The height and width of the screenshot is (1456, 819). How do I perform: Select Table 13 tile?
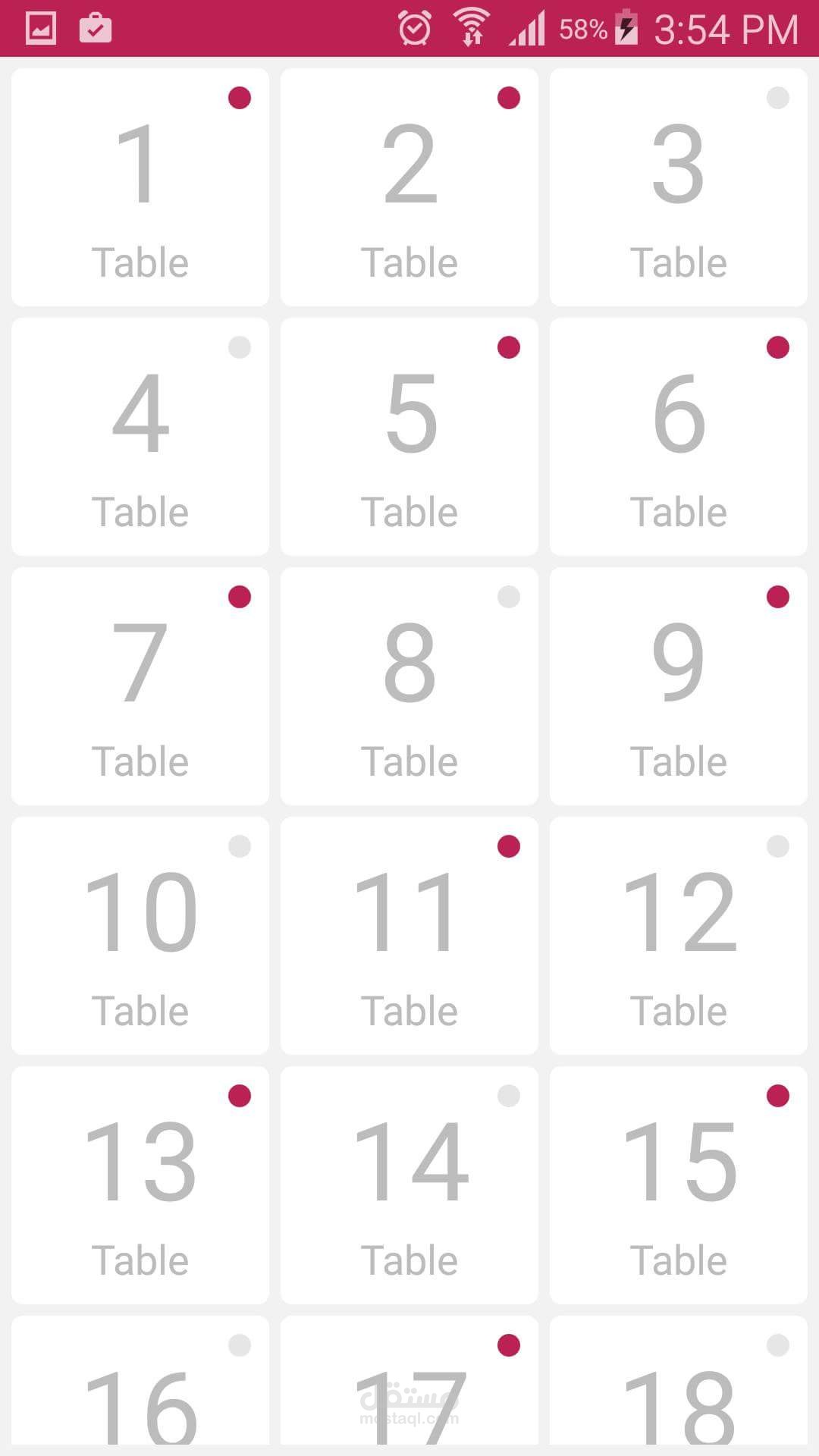click(140, 1185)
